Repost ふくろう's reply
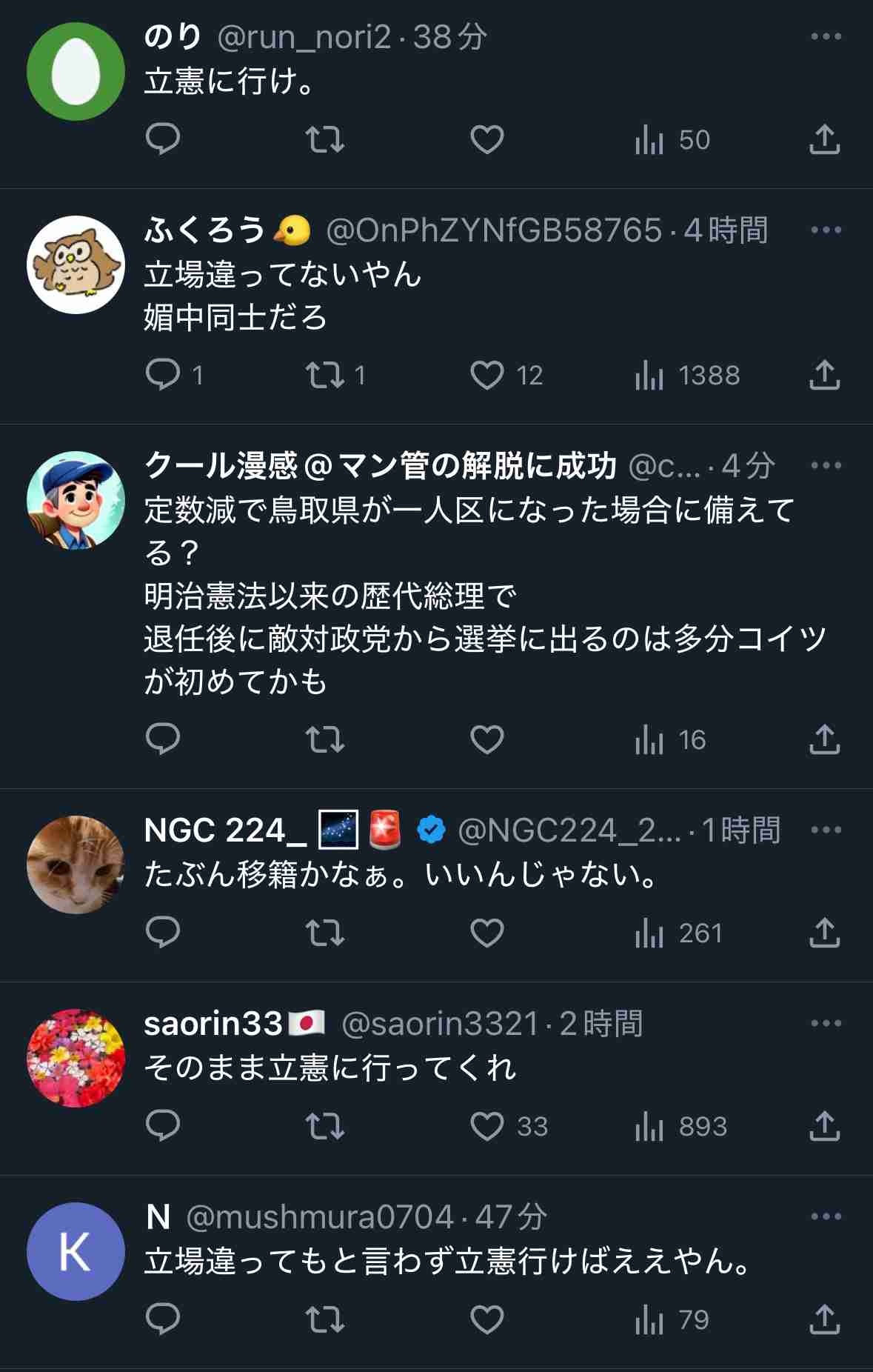 (x=326, y=375)
